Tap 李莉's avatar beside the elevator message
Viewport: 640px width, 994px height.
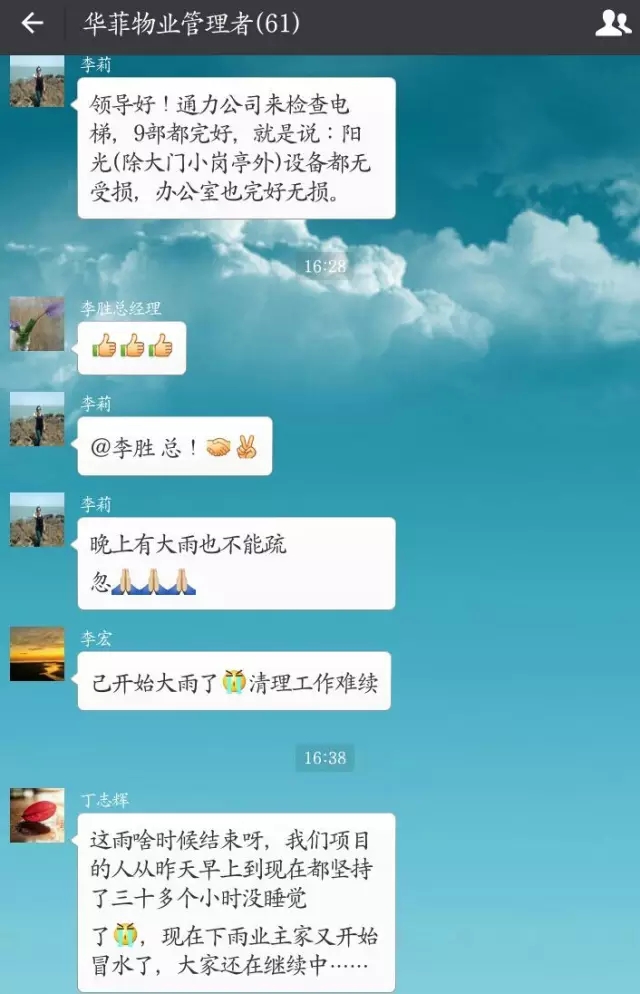(37, 82)
